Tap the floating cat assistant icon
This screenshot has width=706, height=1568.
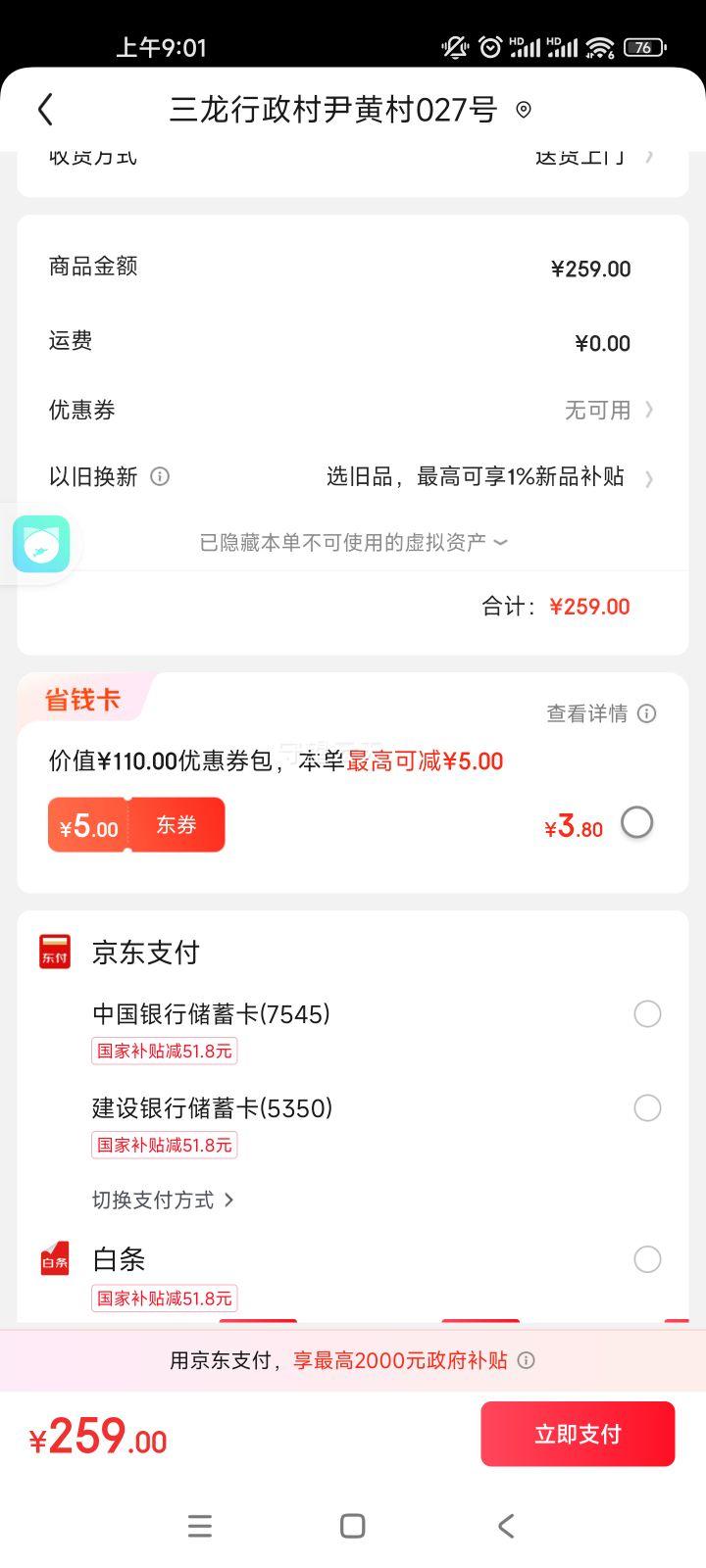(x=41, y=544)
